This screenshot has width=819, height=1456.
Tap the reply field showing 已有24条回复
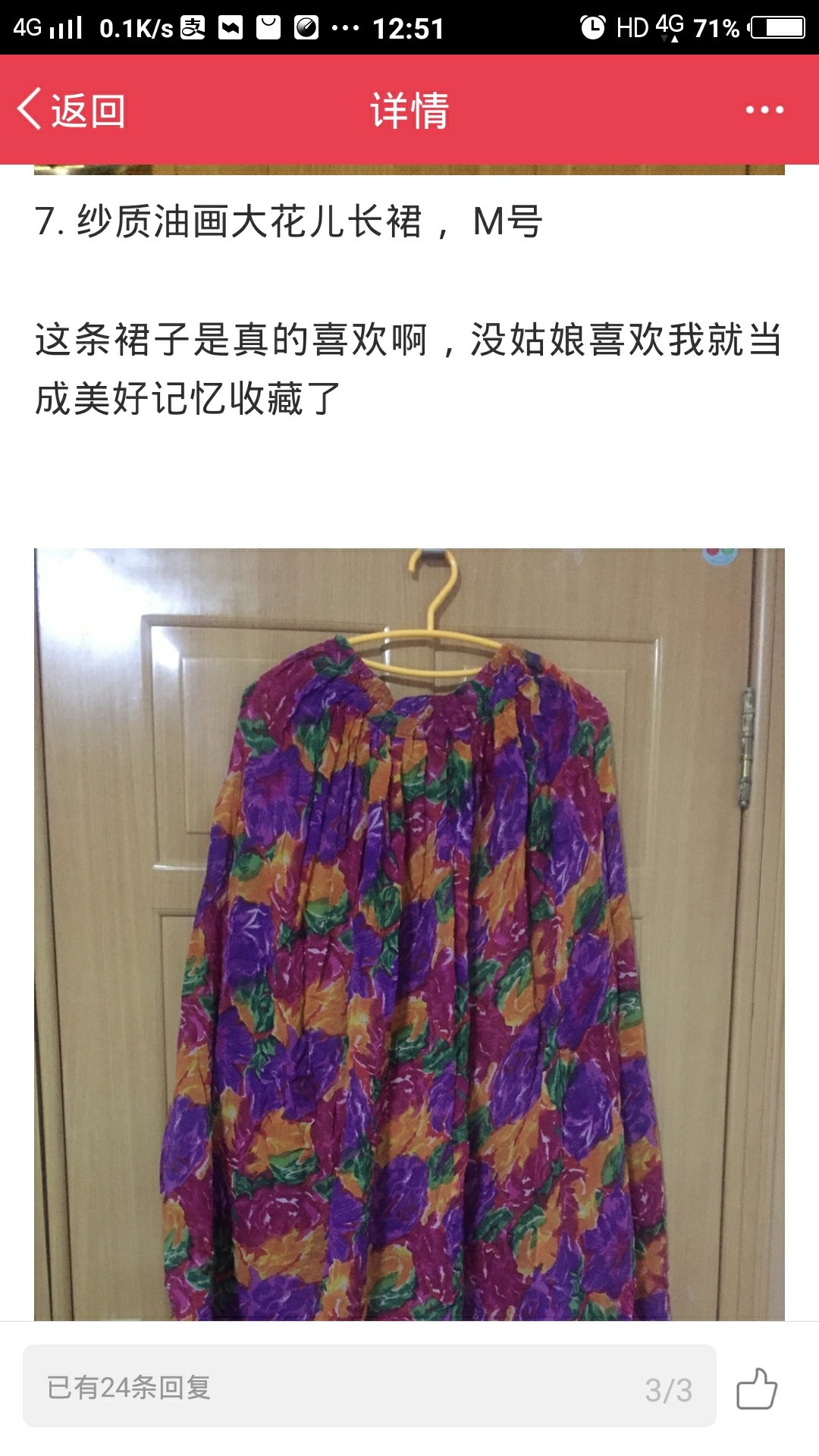[x=369, y=1387]
